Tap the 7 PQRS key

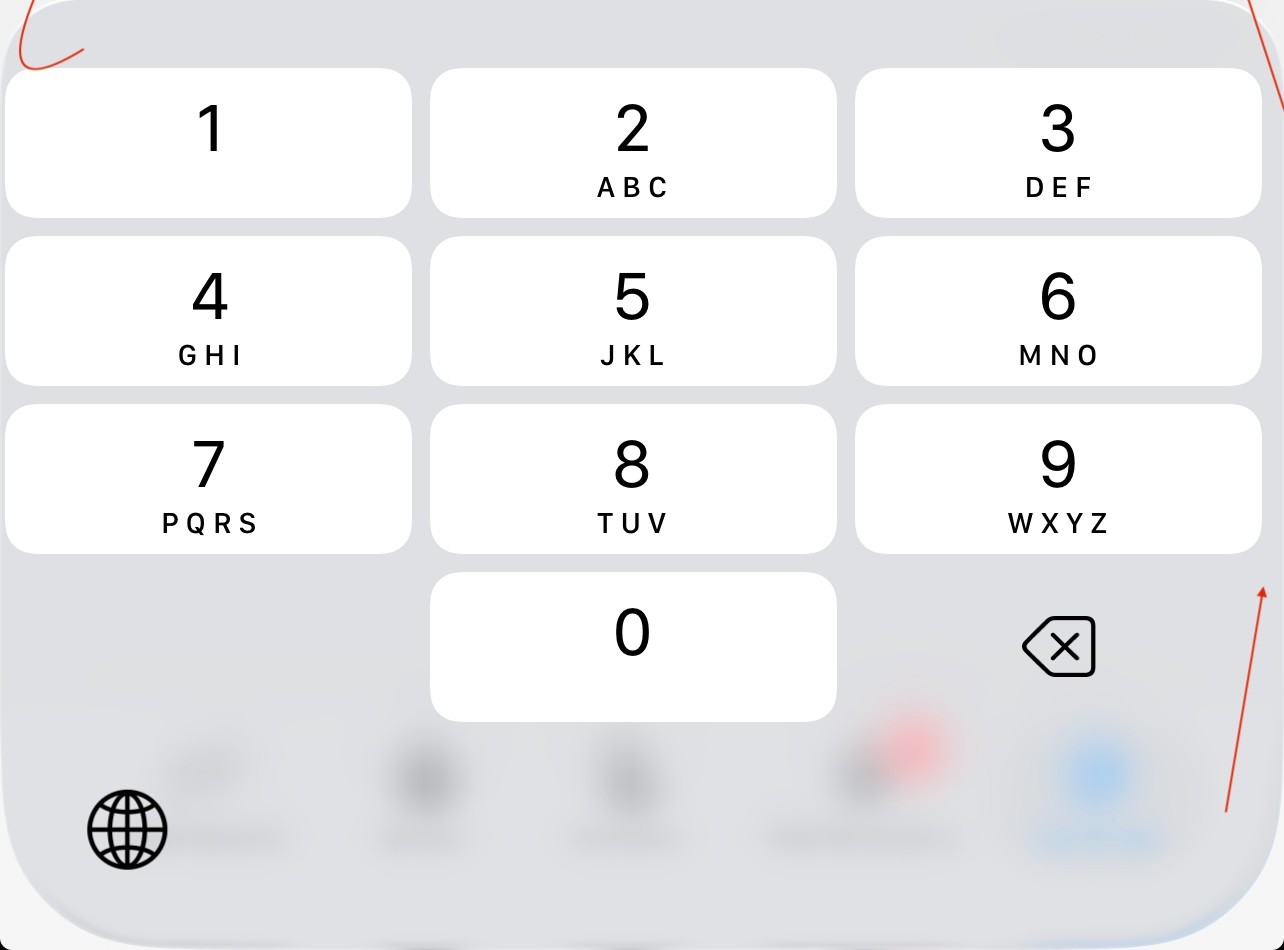[208, 479]
